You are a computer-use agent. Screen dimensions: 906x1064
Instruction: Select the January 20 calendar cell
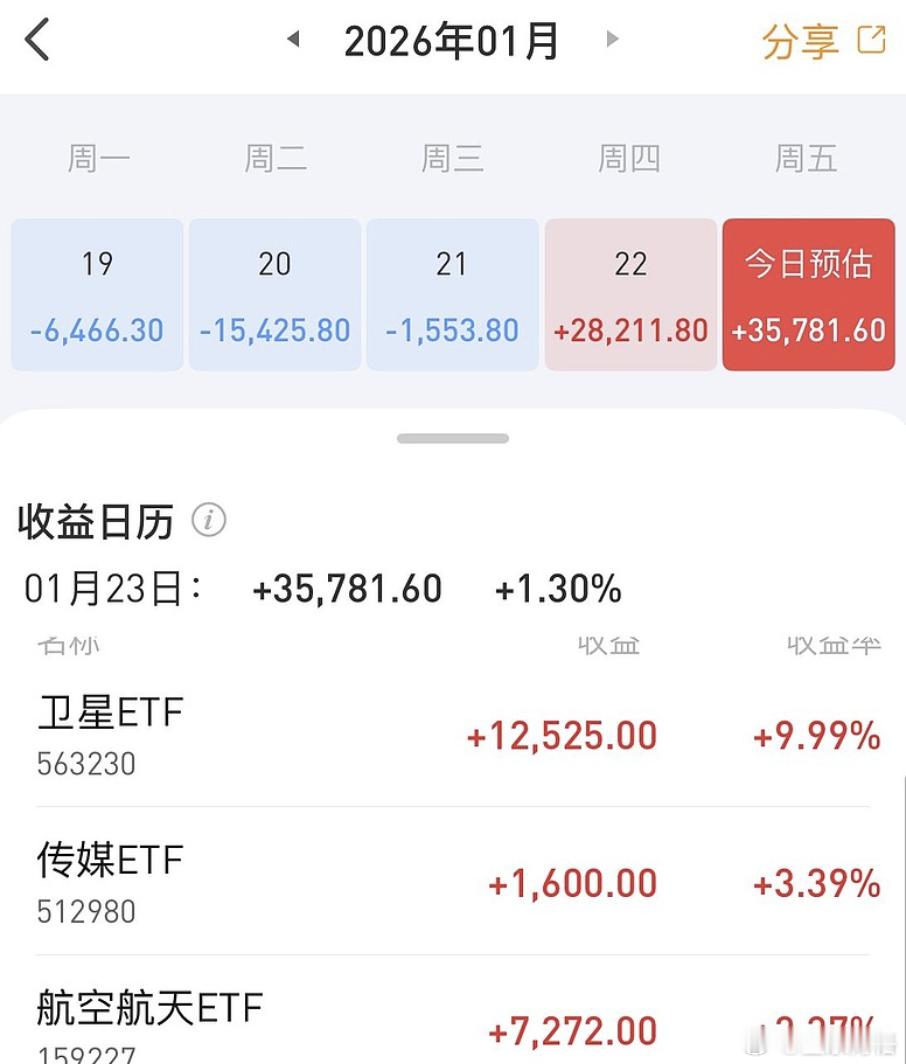tap(274, 293)
